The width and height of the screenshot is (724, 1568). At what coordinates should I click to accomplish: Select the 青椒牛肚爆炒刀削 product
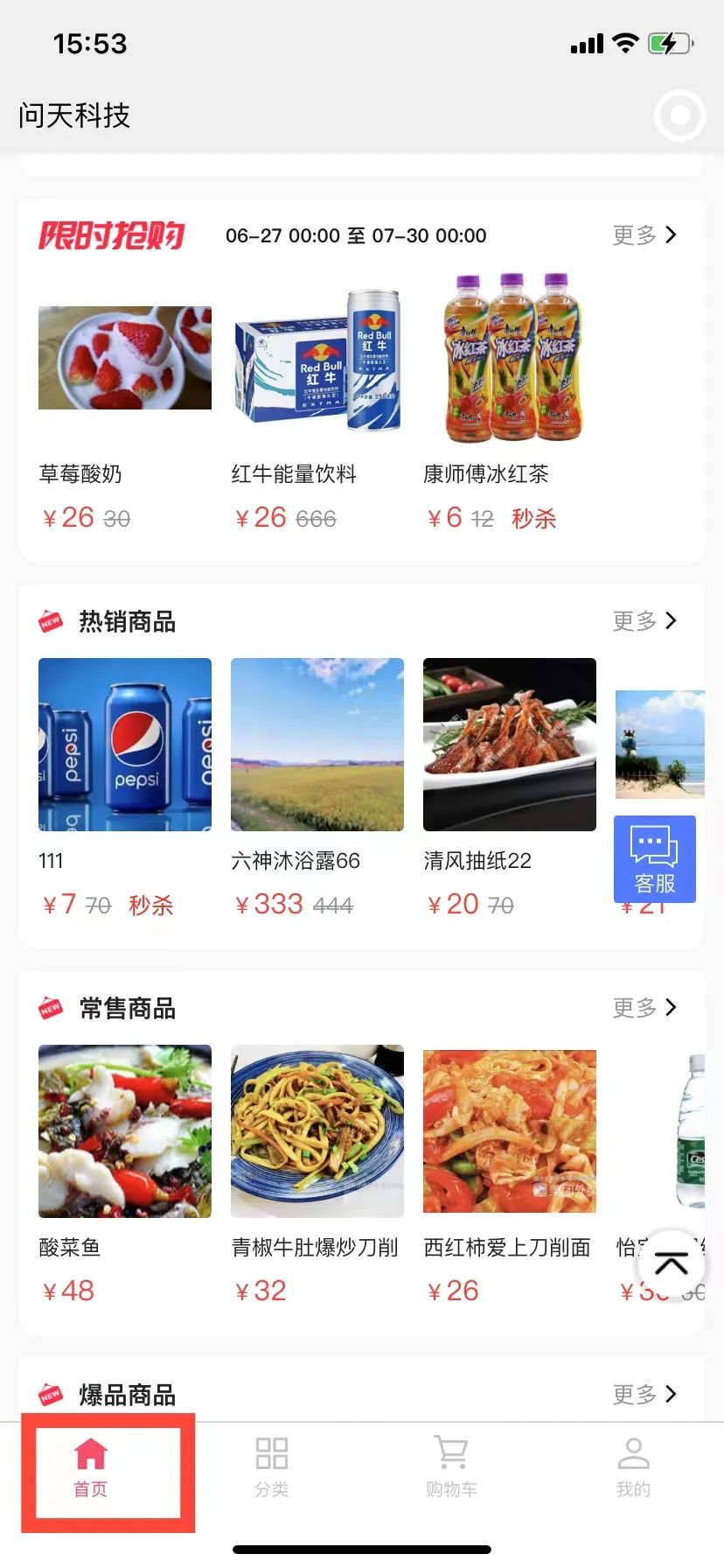(x=317, y=1131)
